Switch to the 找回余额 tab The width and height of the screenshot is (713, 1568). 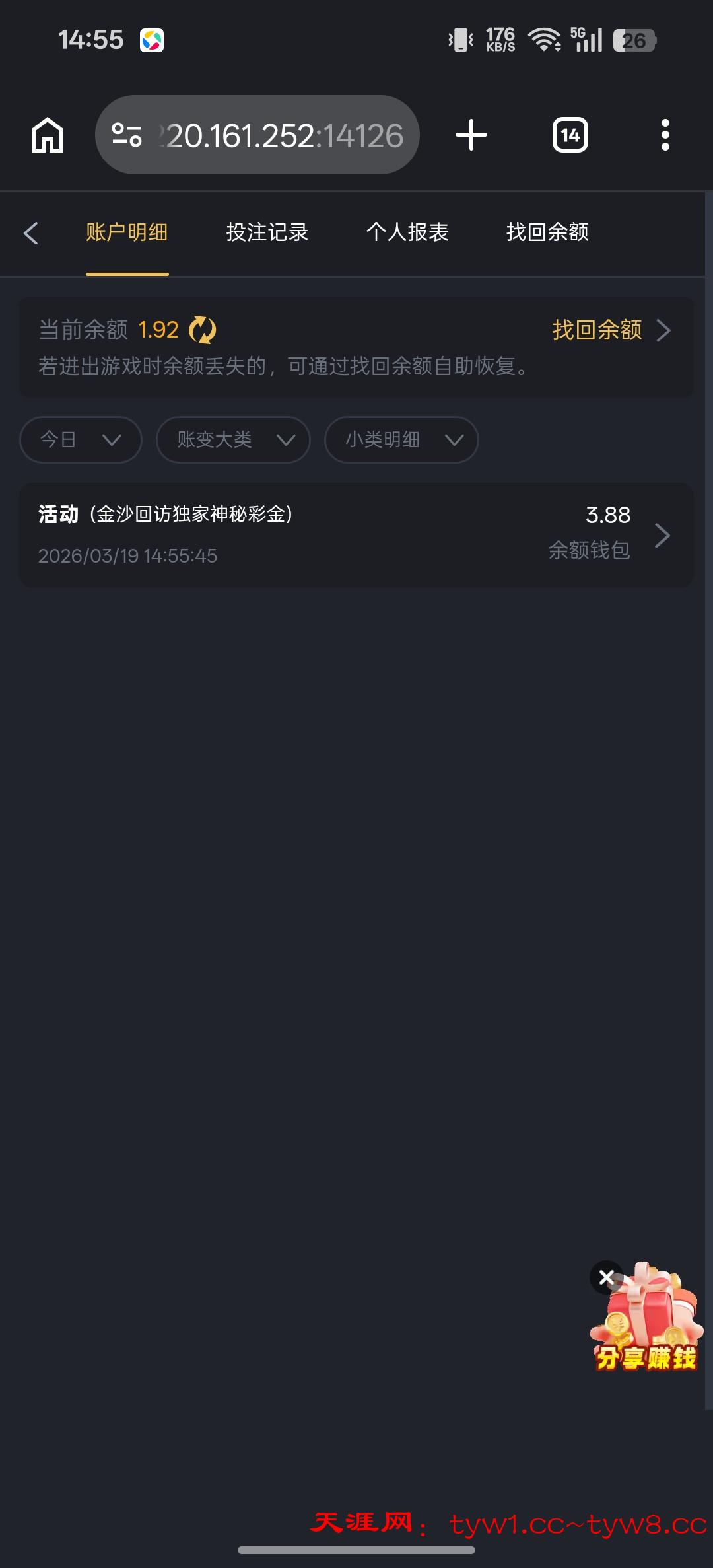point(547,232)
